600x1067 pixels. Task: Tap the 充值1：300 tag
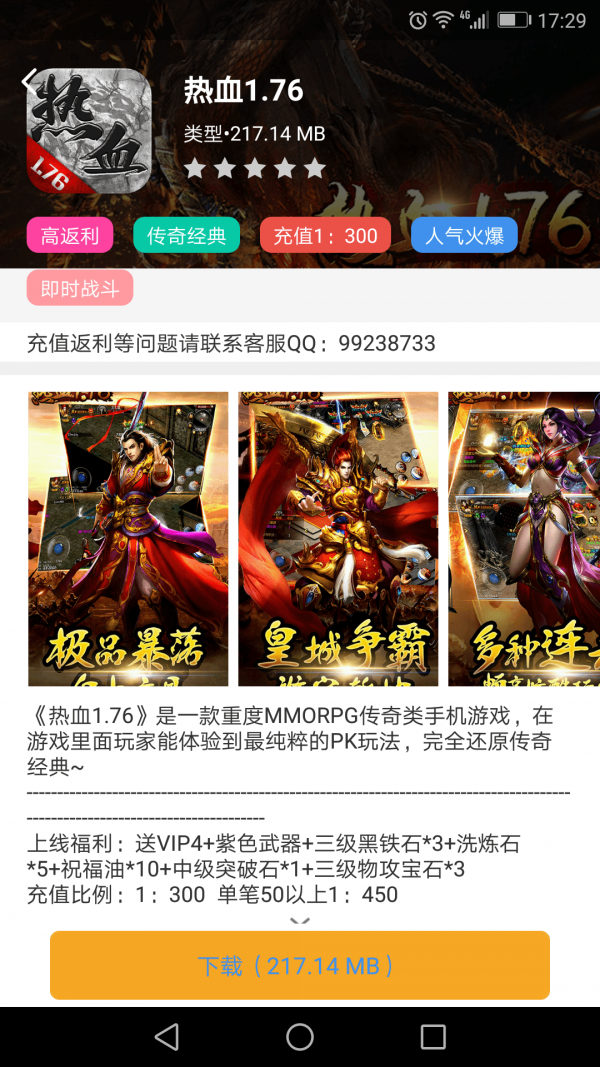pyautogui.click(x=325, y=236)
